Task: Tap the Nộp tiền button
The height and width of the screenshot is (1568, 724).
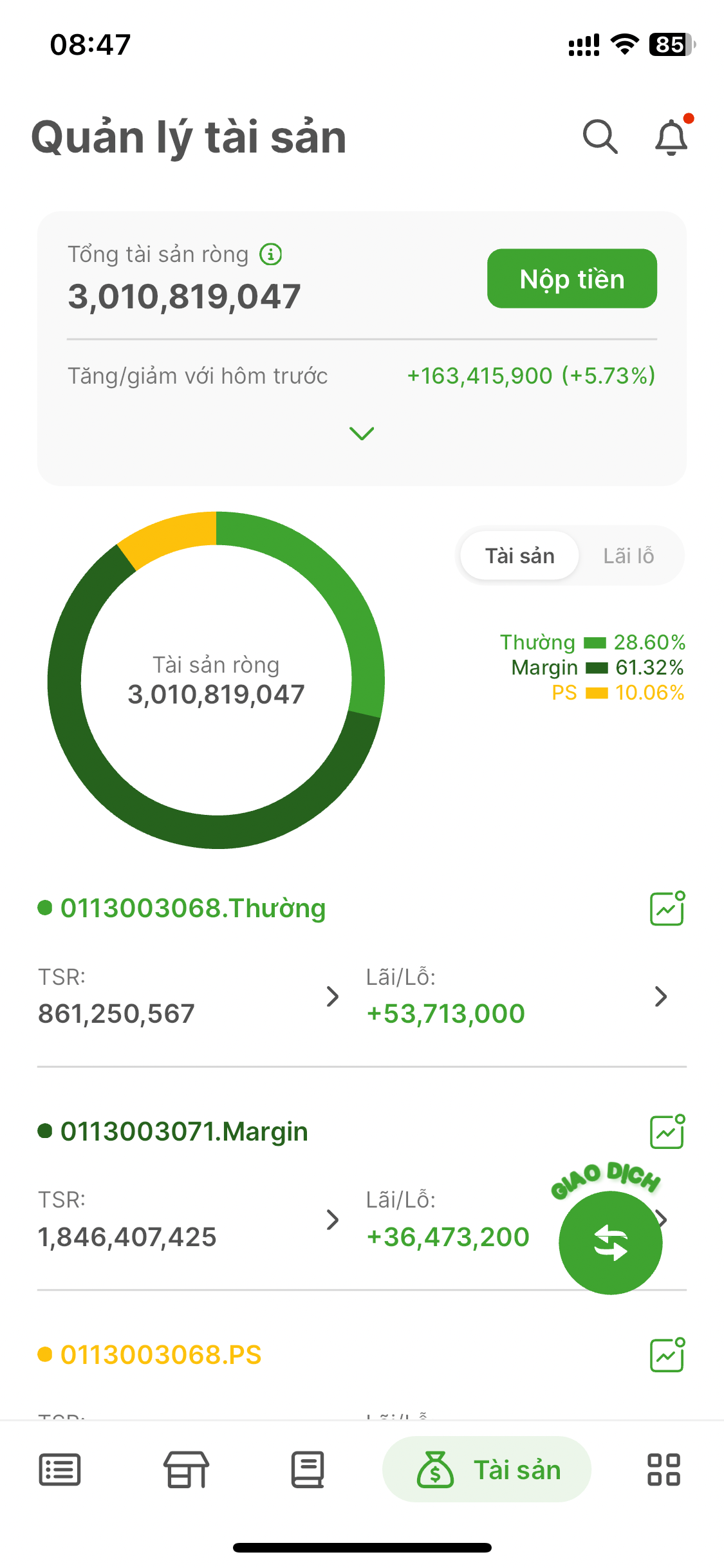Action: point(571,279)
